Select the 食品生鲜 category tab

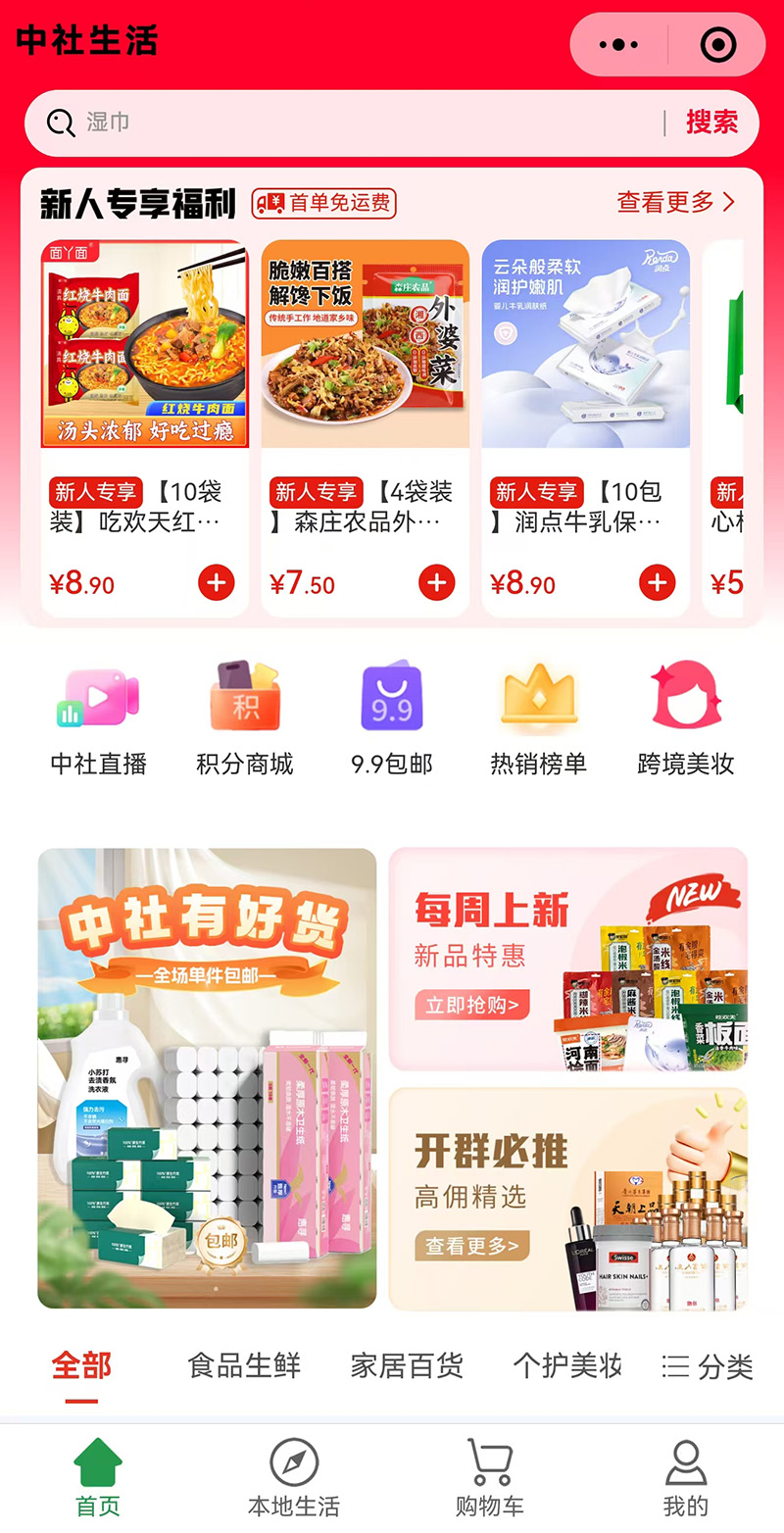click(x=244, y=1365)
